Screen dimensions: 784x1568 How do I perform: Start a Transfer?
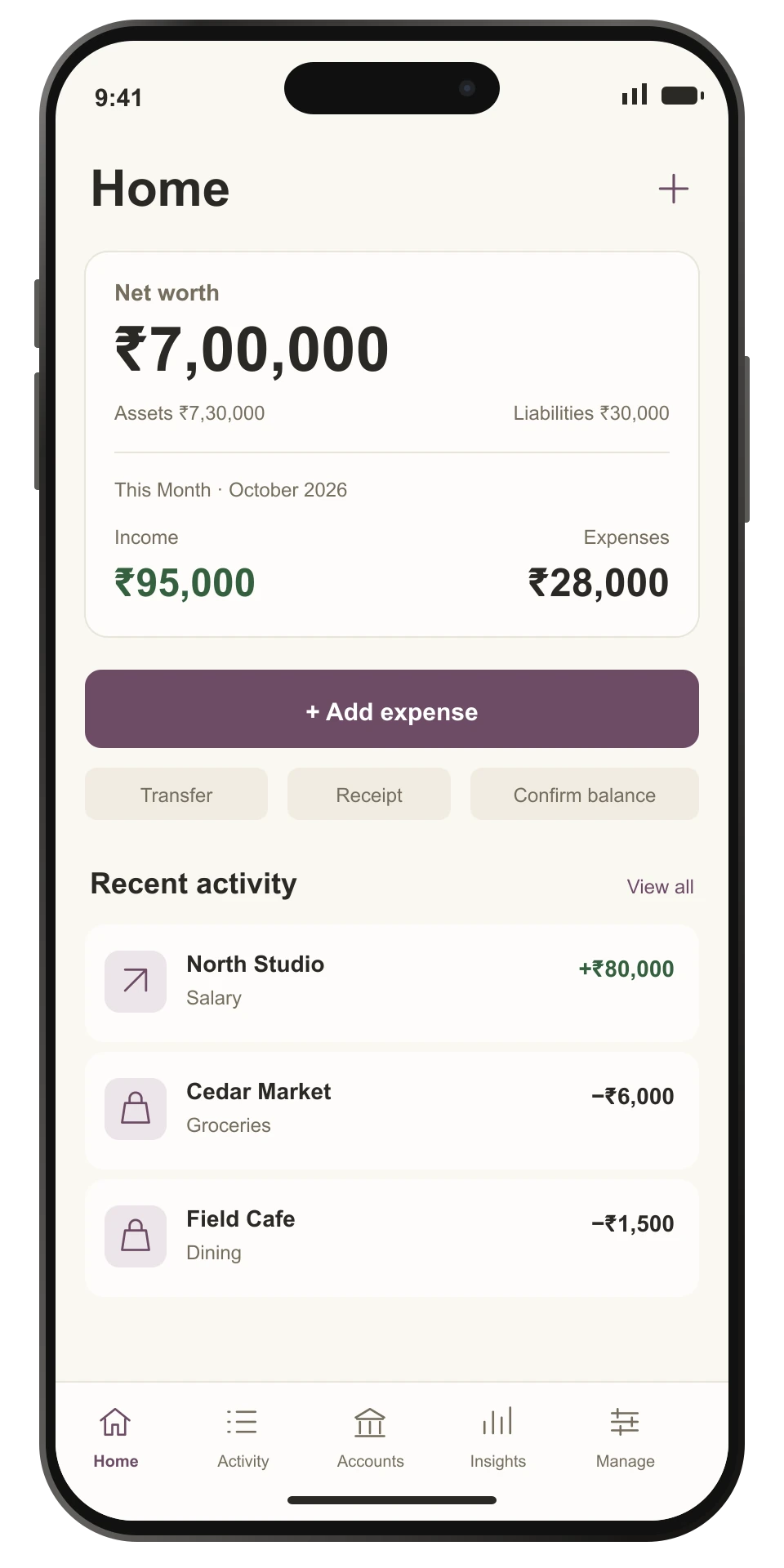[176, 794]
